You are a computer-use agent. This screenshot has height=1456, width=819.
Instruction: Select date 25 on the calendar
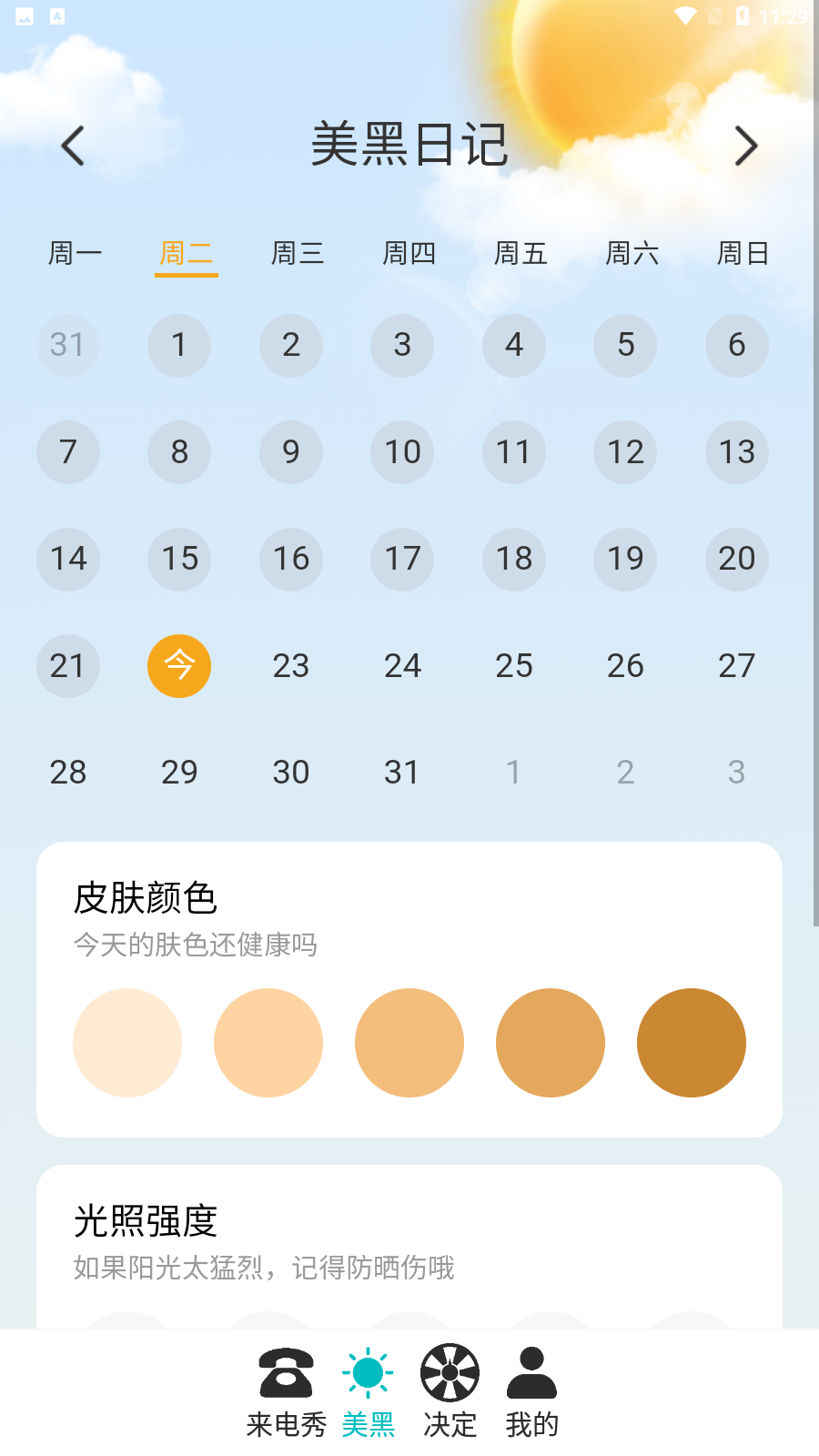[514, 666]
